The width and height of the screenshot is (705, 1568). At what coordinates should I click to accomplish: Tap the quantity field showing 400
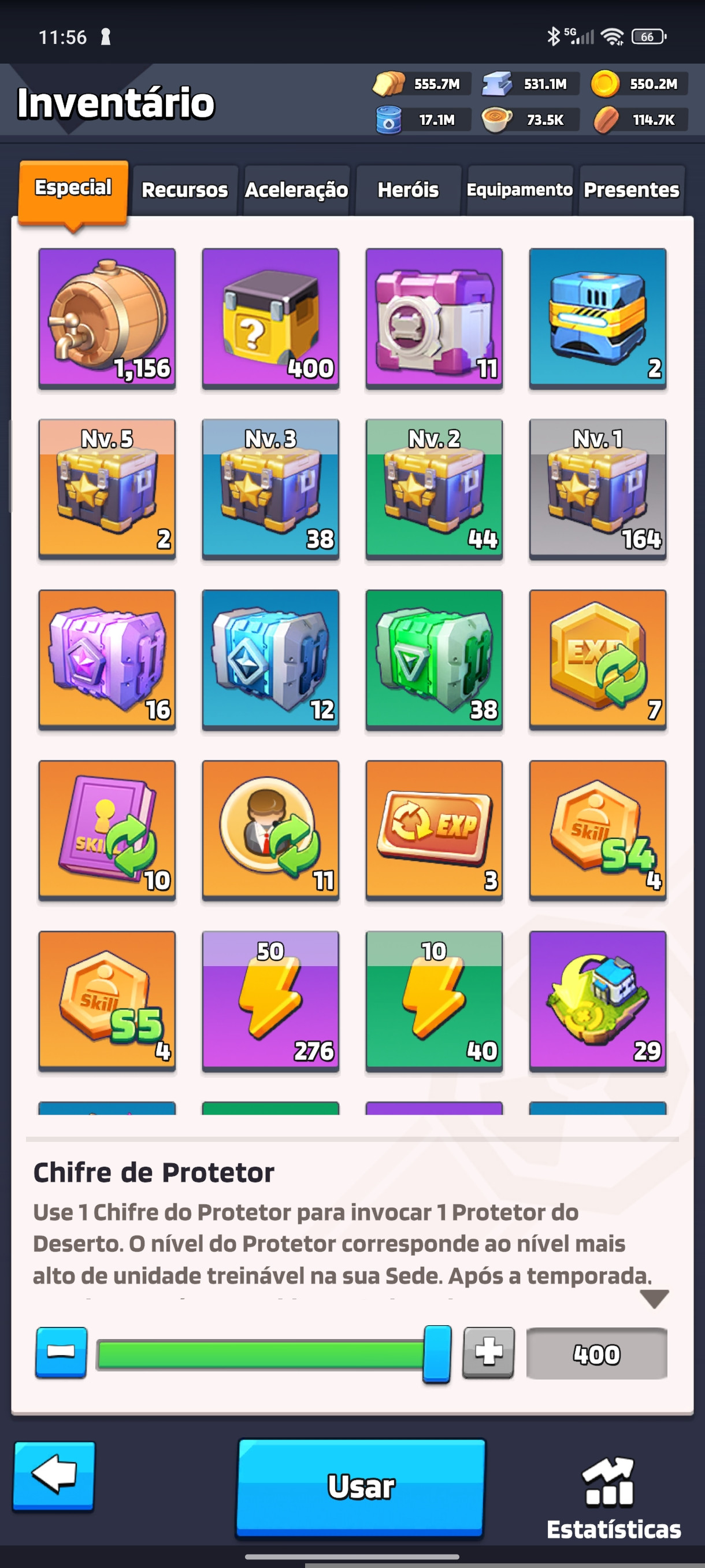coord(596,1353)
